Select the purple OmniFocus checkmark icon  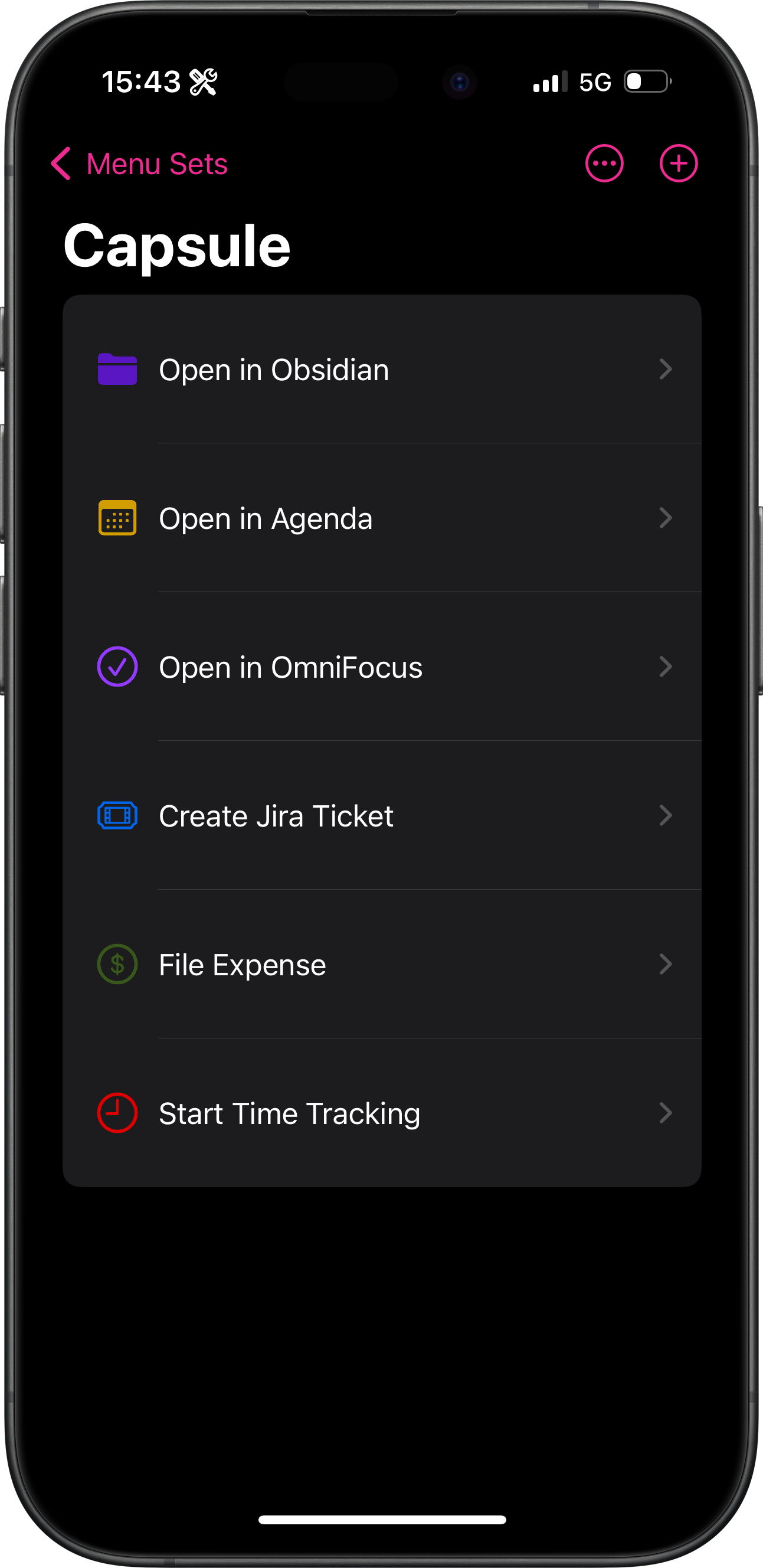tap(117, 667)
